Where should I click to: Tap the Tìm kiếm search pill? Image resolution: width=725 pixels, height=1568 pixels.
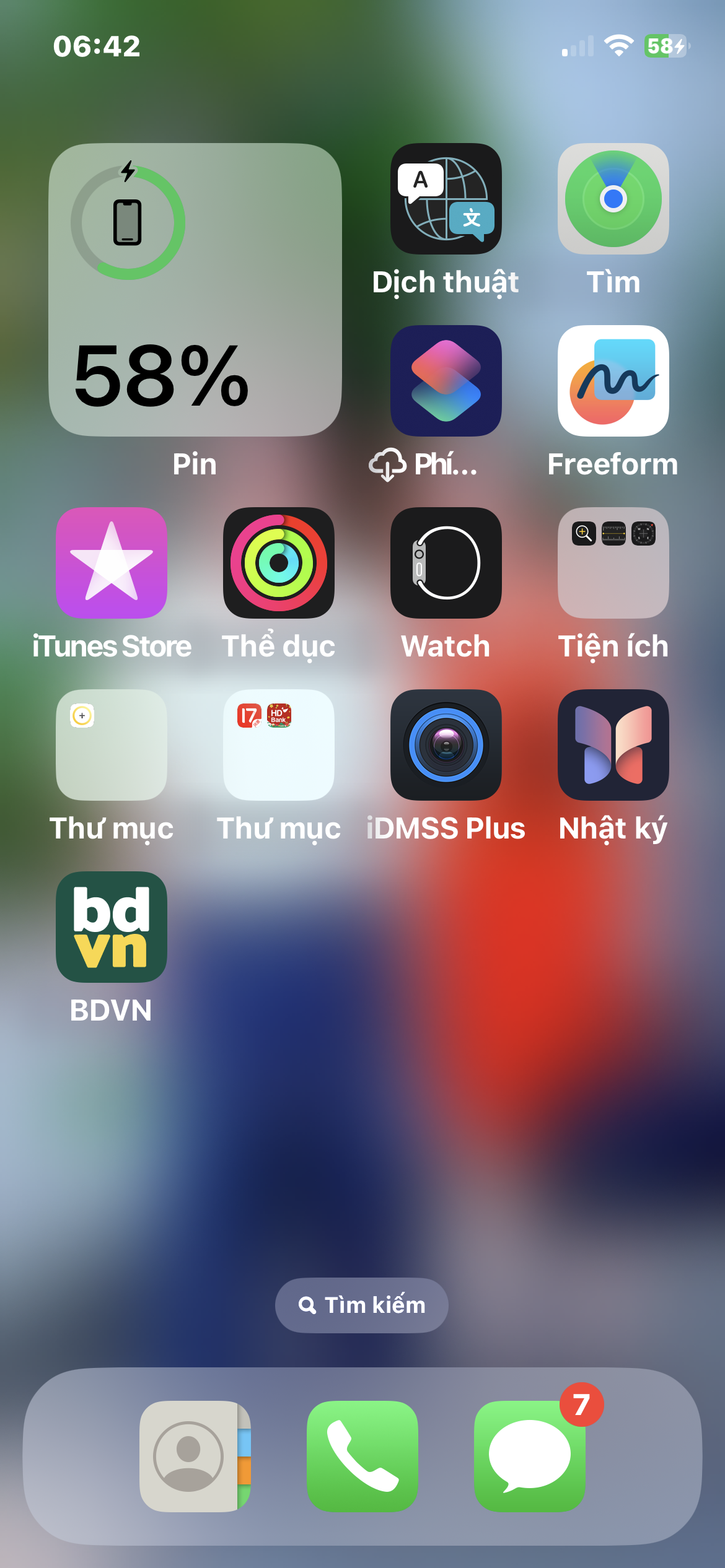(362, 1305)
